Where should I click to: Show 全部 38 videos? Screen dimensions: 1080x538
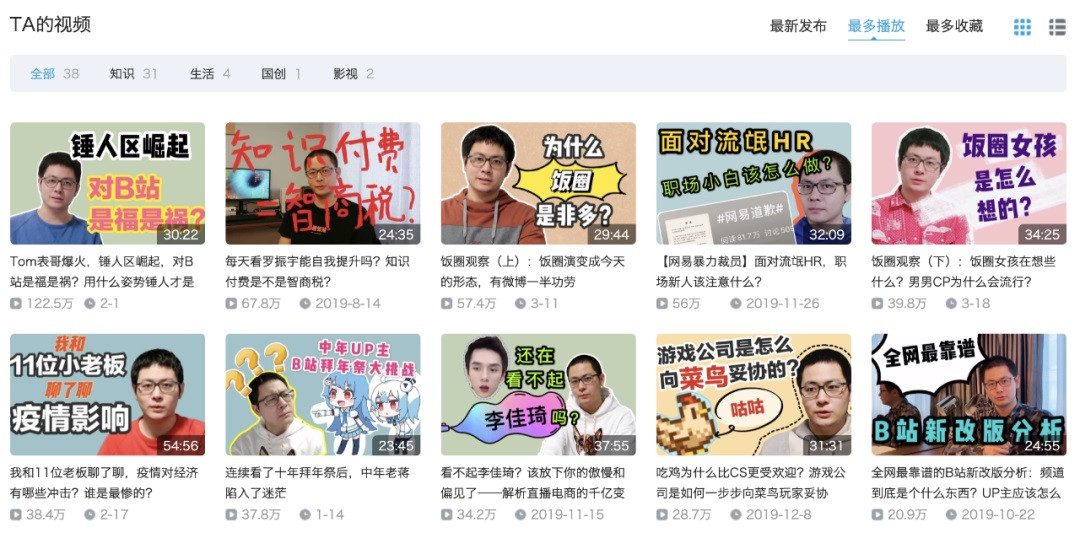(54, 74)
